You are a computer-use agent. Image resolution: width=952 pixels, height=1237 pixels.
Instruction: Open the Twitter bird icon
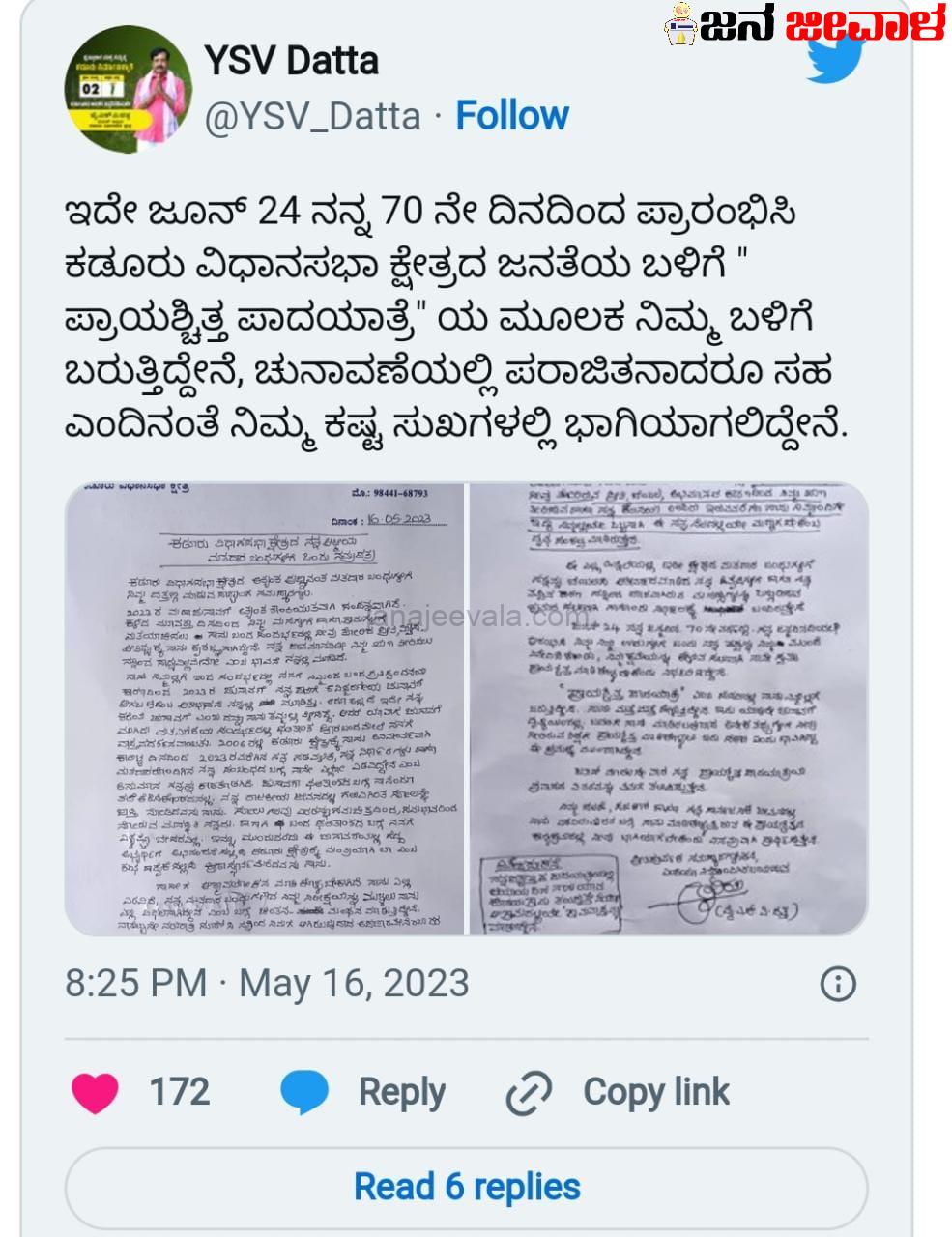(834, 60)
